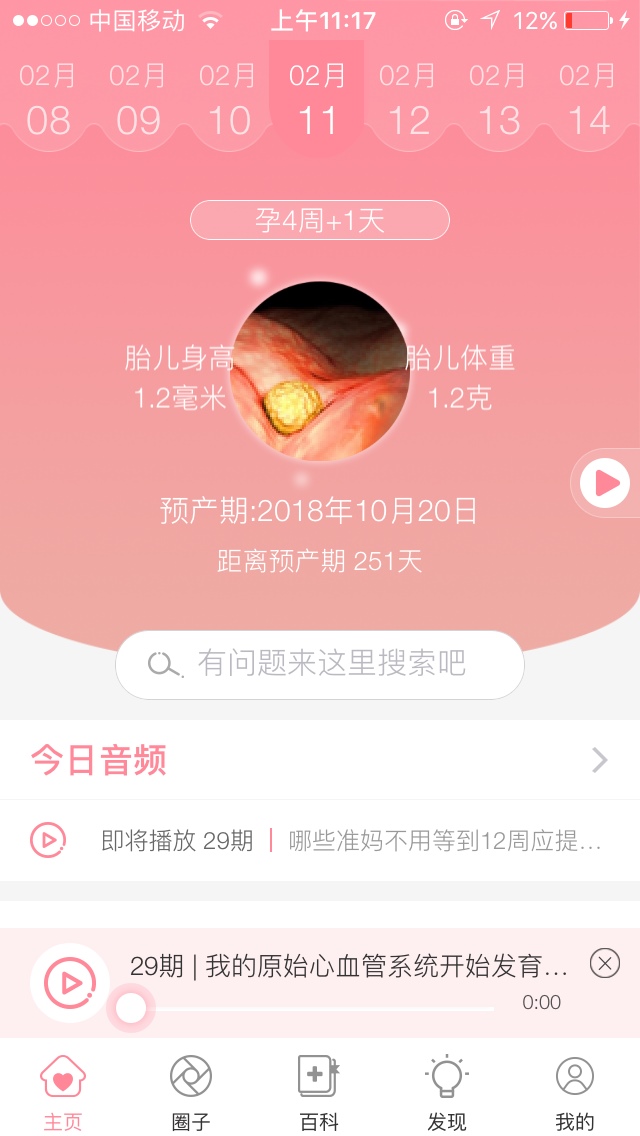Select the date 02月13
640x1136 pixels.
click(498, 101)
